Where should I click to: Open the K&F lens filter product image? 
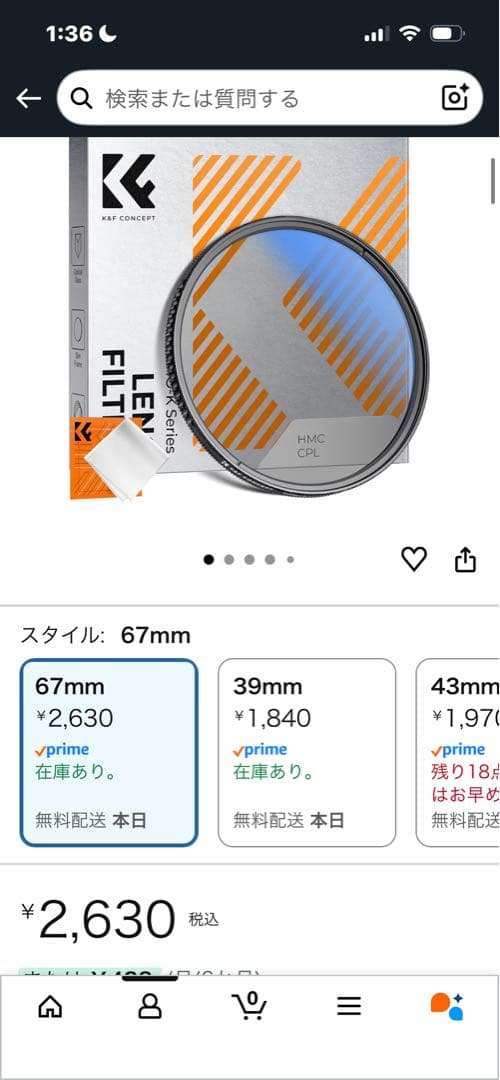pos(249,318)
